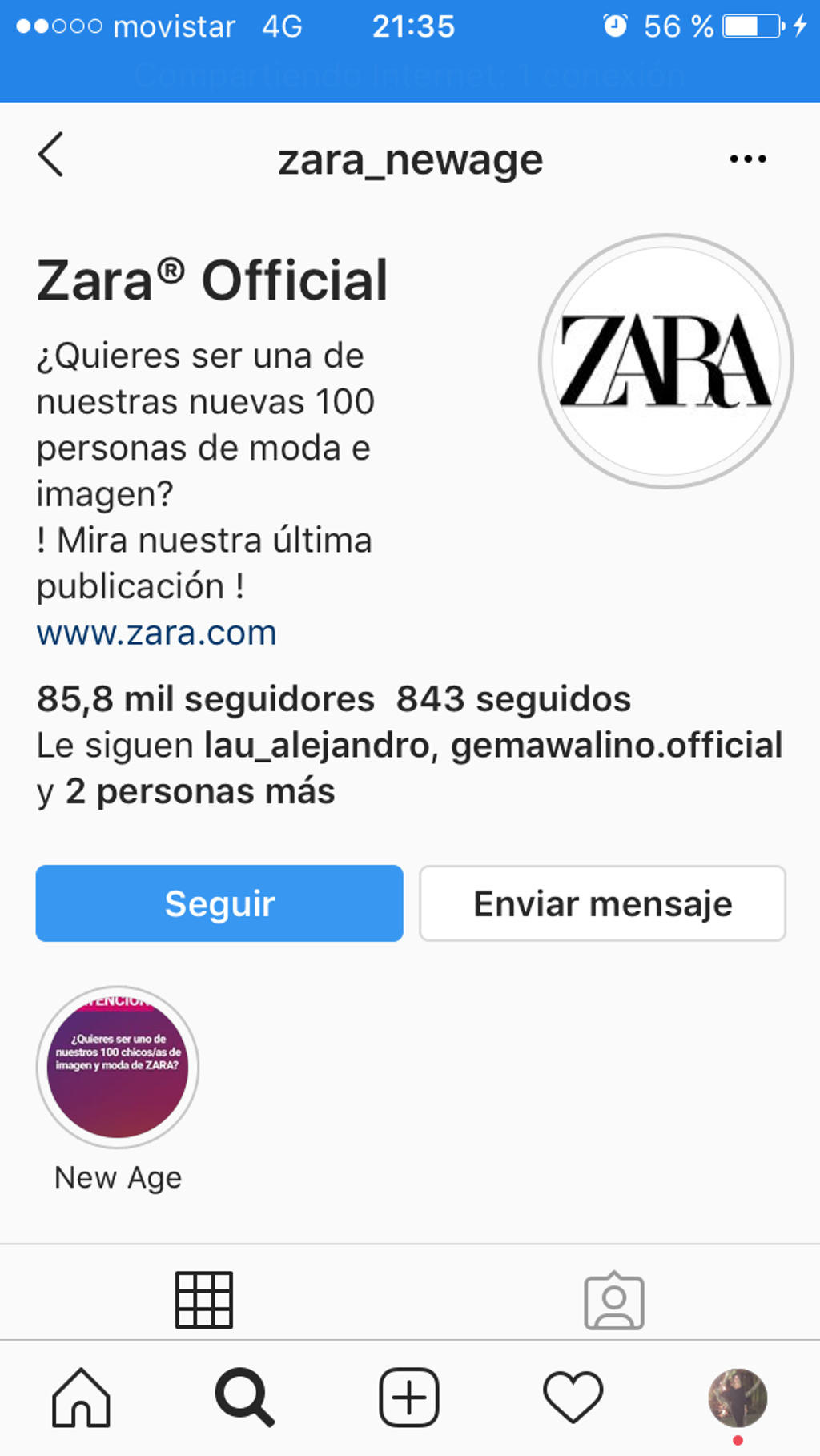Open the 843 seguidos list

click(512, 698)
